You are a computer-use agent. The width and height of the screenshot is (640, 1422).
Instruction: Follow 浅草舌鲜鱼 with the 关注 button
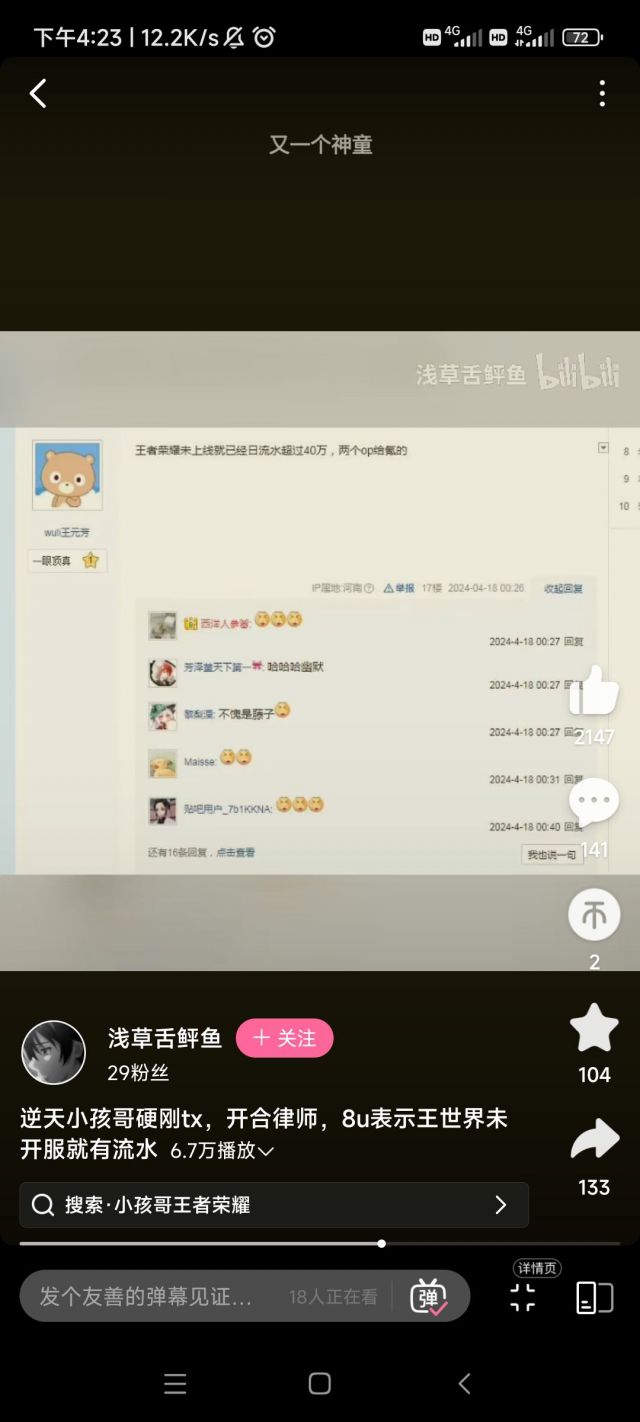(284, 1038)
